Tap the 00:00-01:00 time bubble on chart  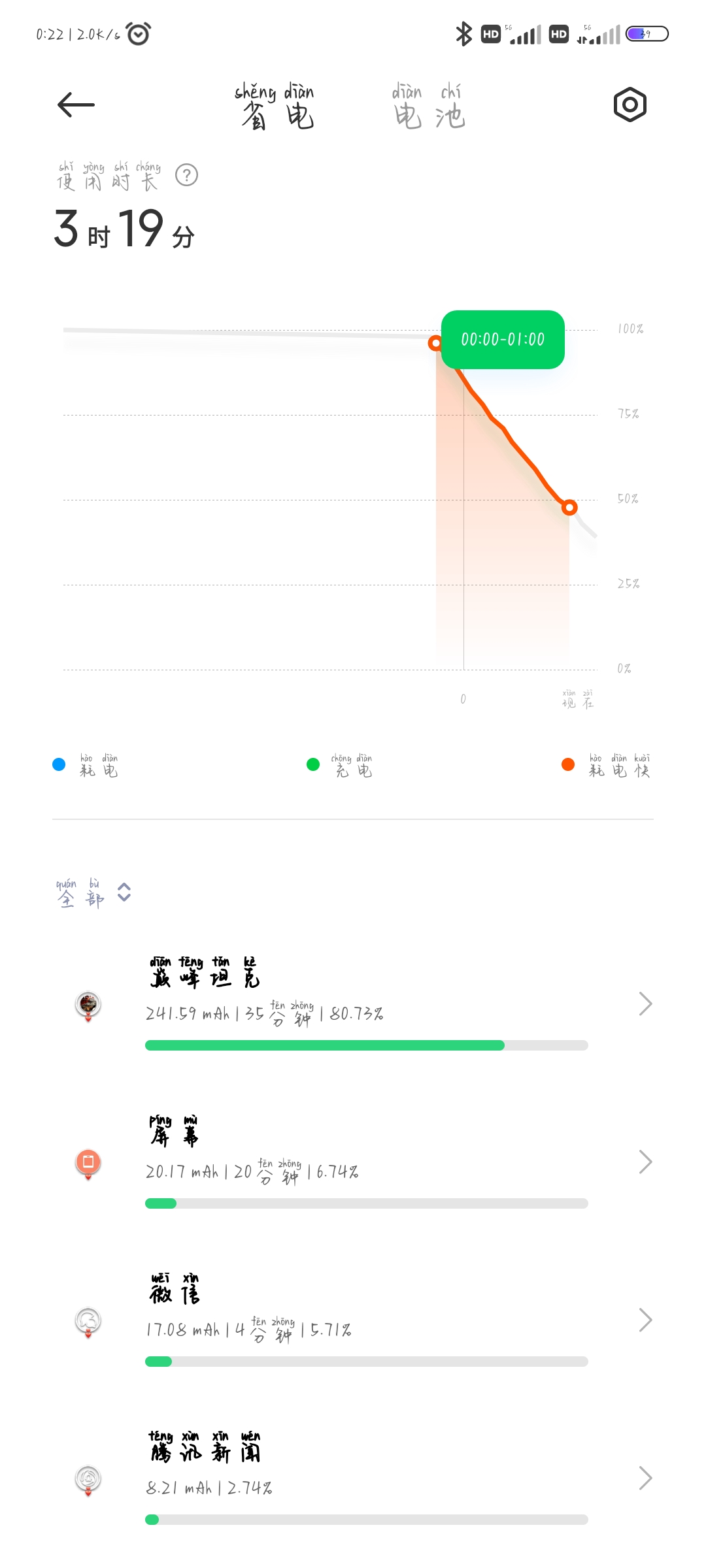(x=503, y=340)
